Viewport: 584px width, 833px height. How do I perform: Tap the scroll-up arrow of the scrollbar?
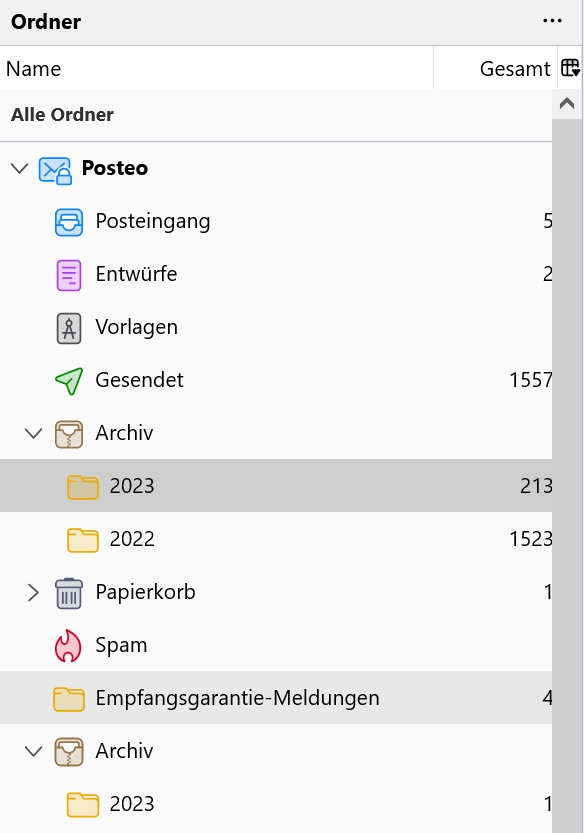coord(567,103)
